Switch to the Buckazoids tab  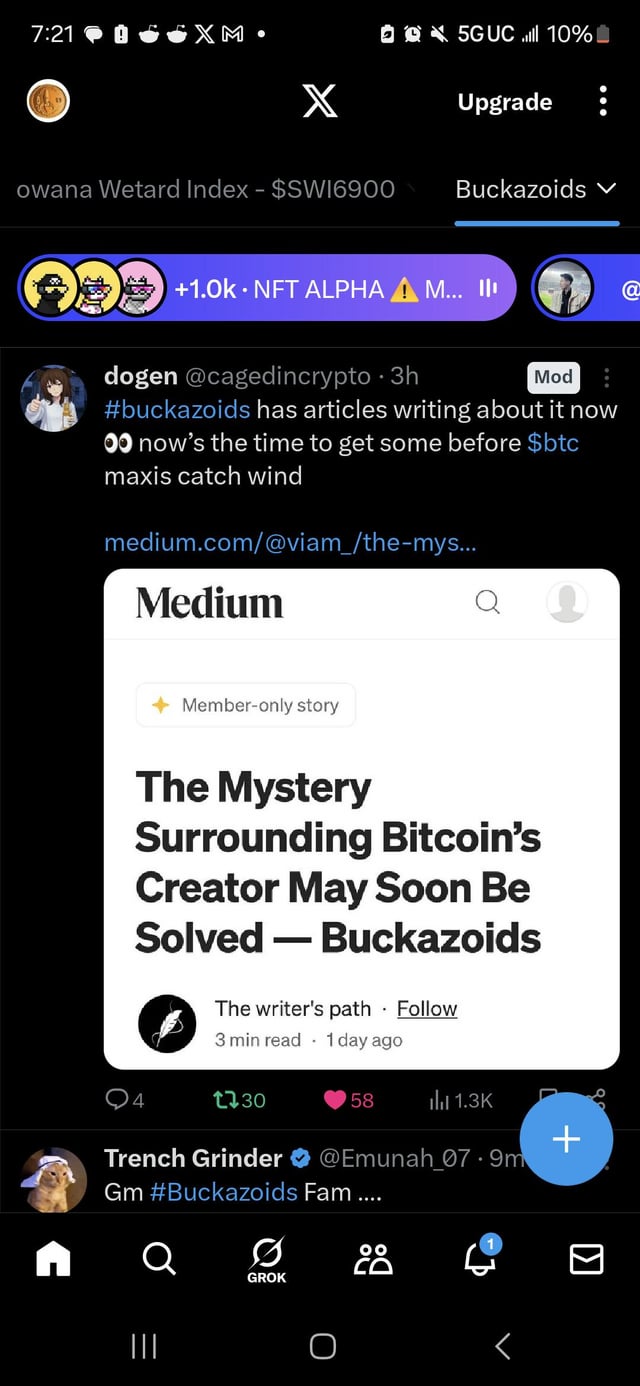(x=535, y=189)
